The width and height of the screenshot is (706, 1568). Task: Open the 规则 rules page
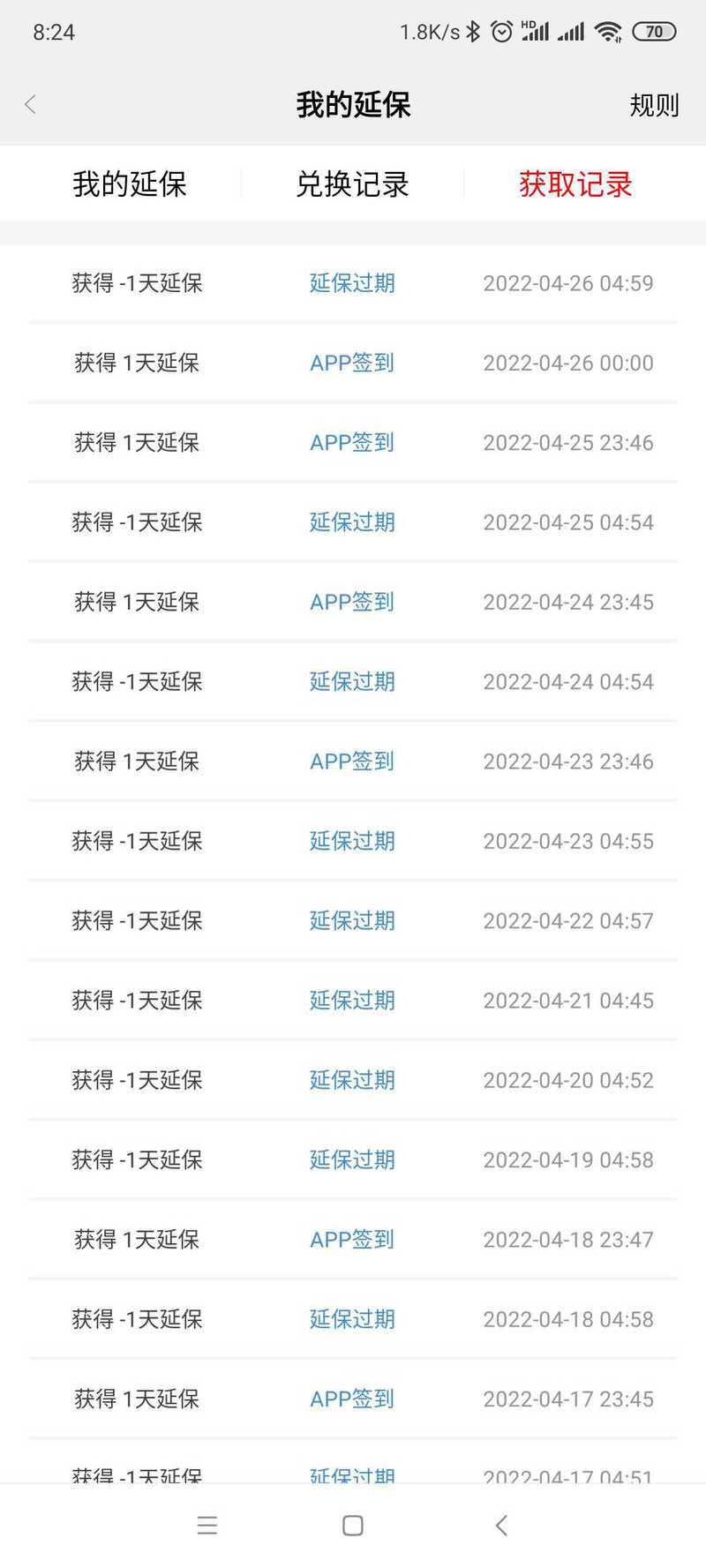[x=654, y=105]
